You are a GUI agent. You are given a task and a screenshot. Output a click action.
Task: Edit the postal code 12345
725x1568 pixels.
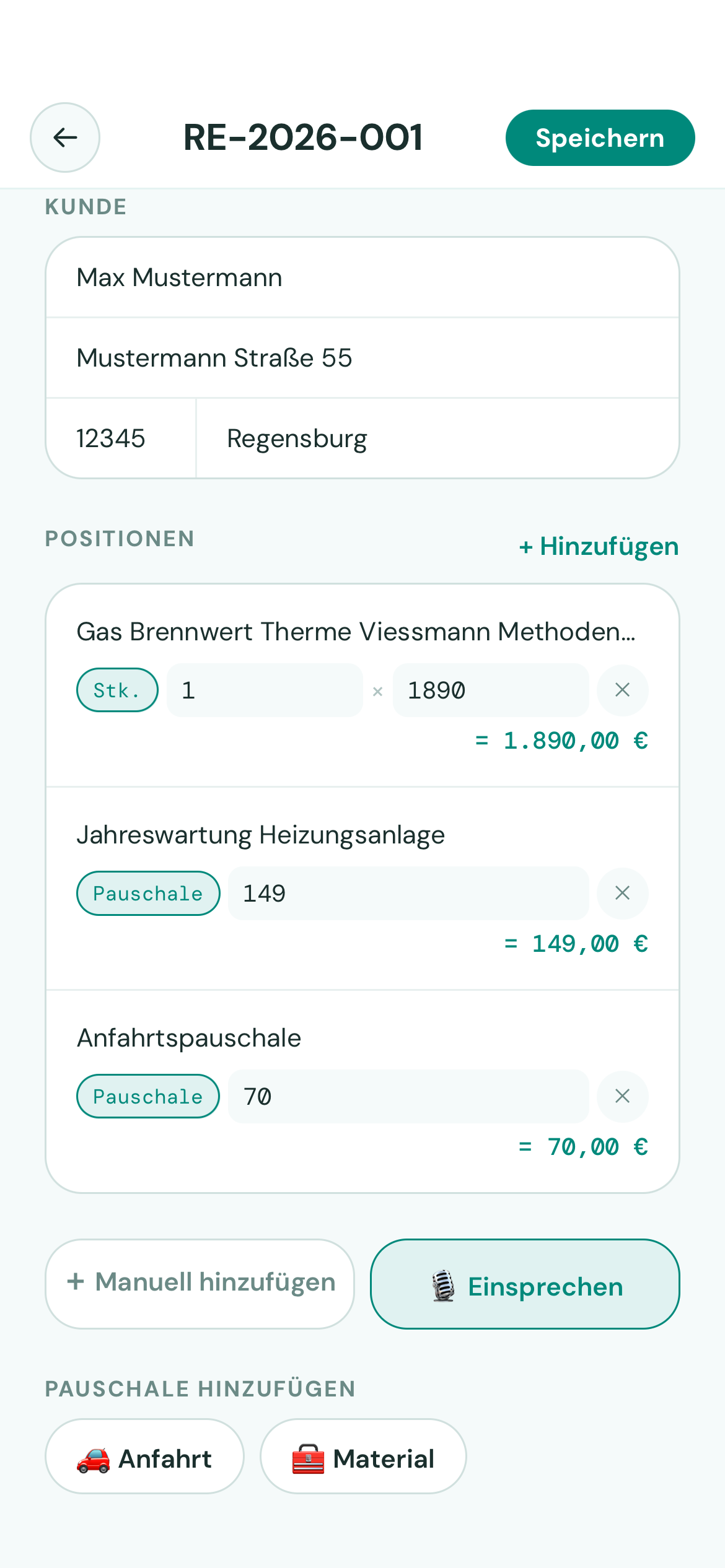(x=120, y=438)
